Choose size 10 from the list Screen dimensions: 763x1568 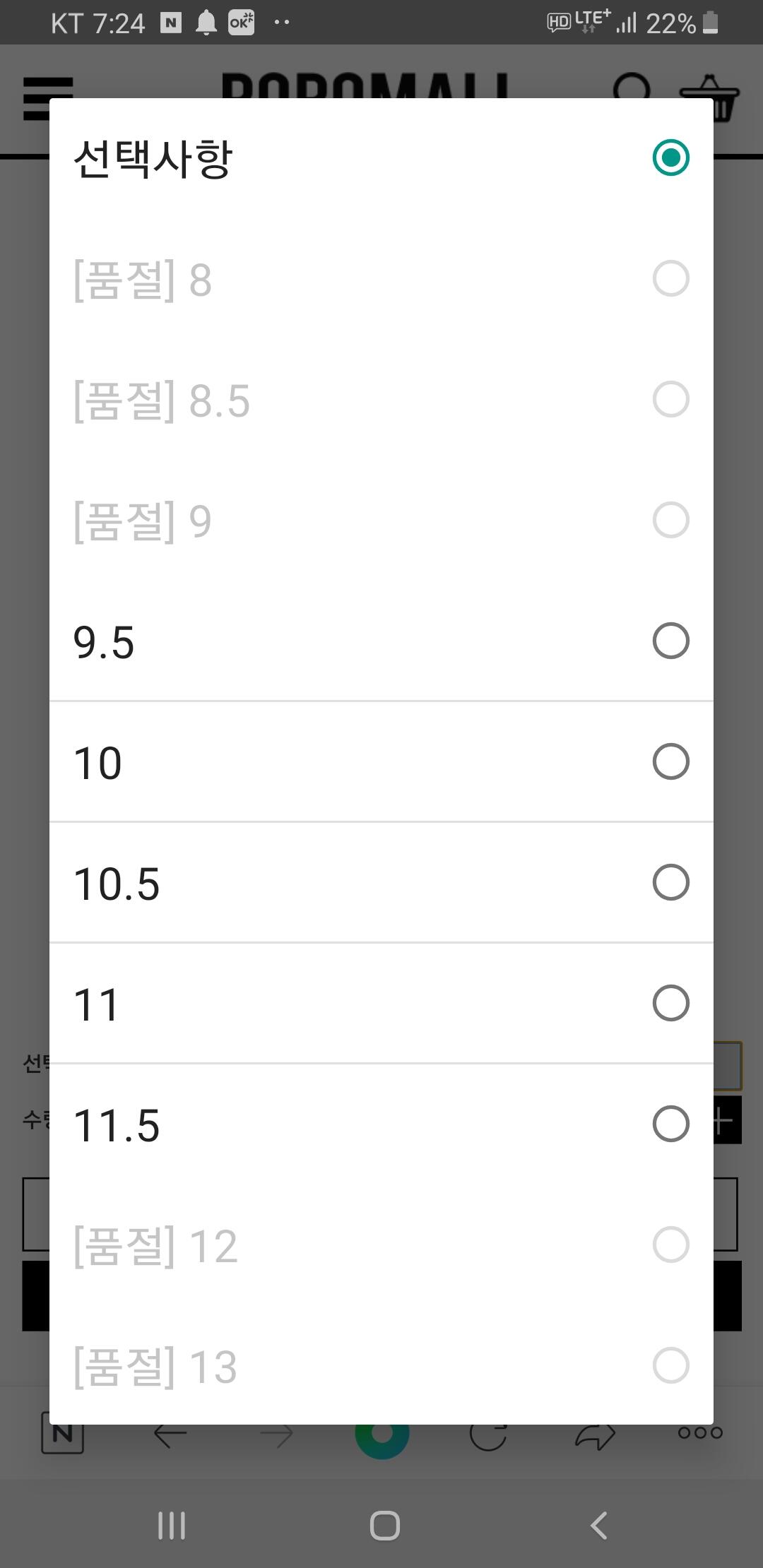tap(381, 762)
